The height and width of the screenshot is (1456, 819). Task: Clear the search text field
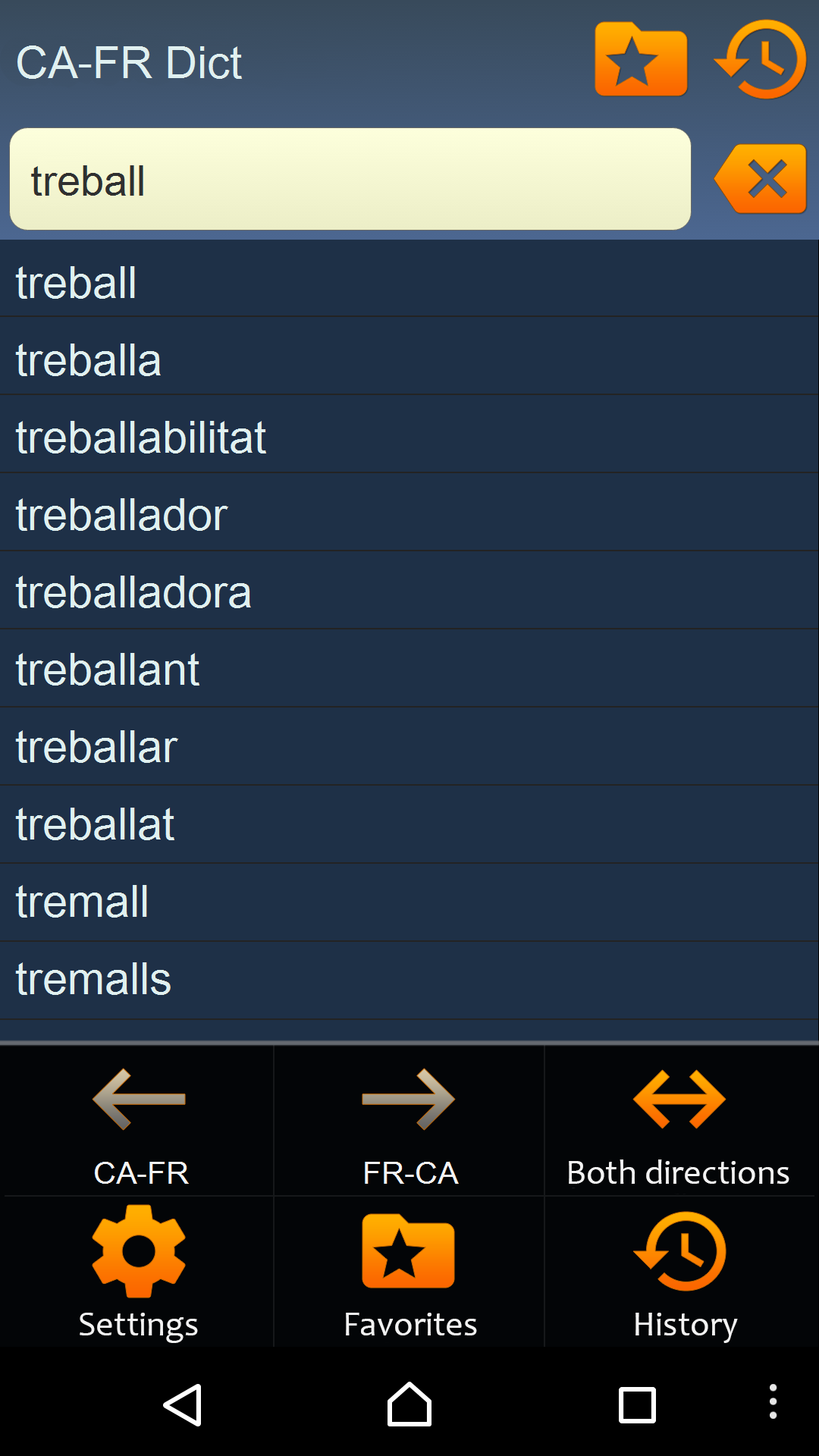(x=761, y=179)
